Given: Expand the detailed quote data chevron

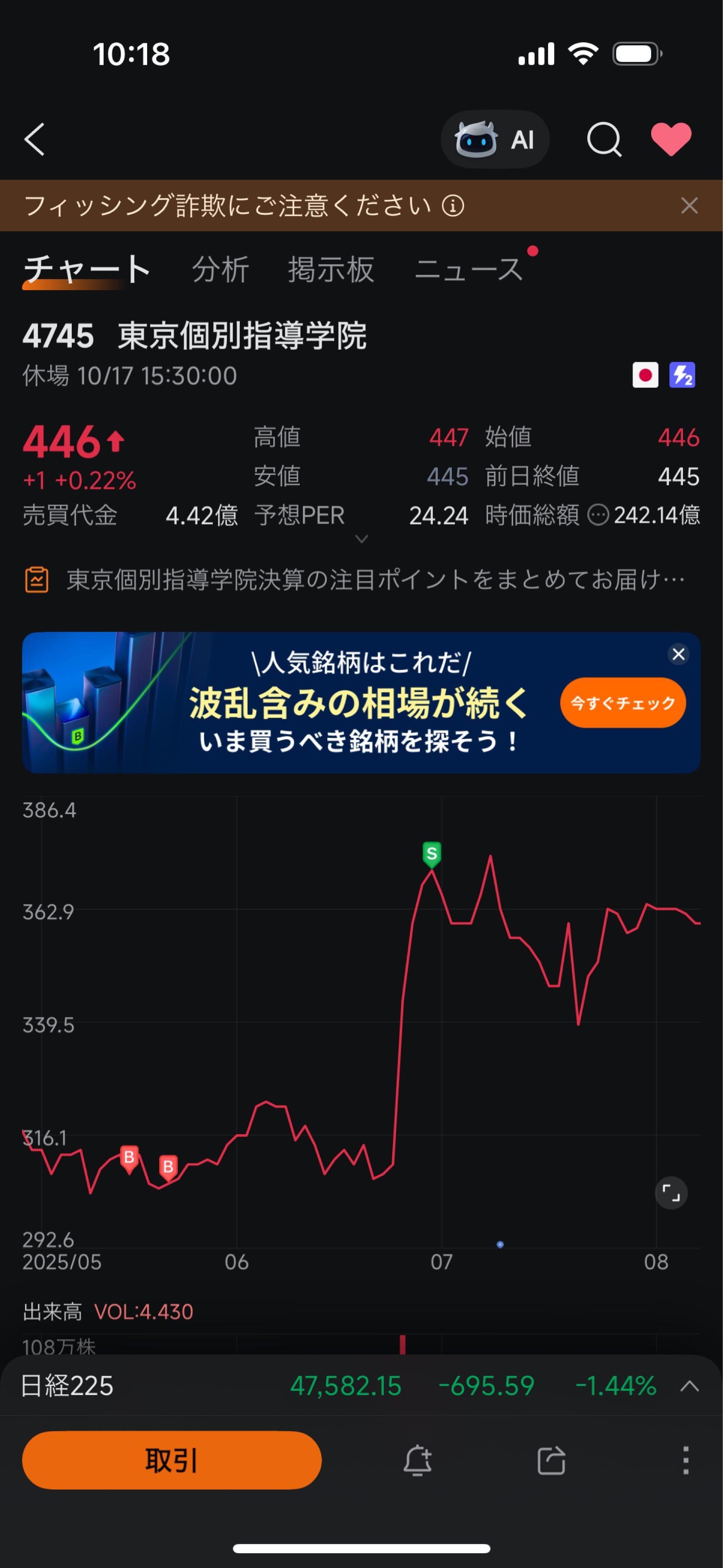Looking at the screenshot, I should pyautogui.click(x=361, y=539).
